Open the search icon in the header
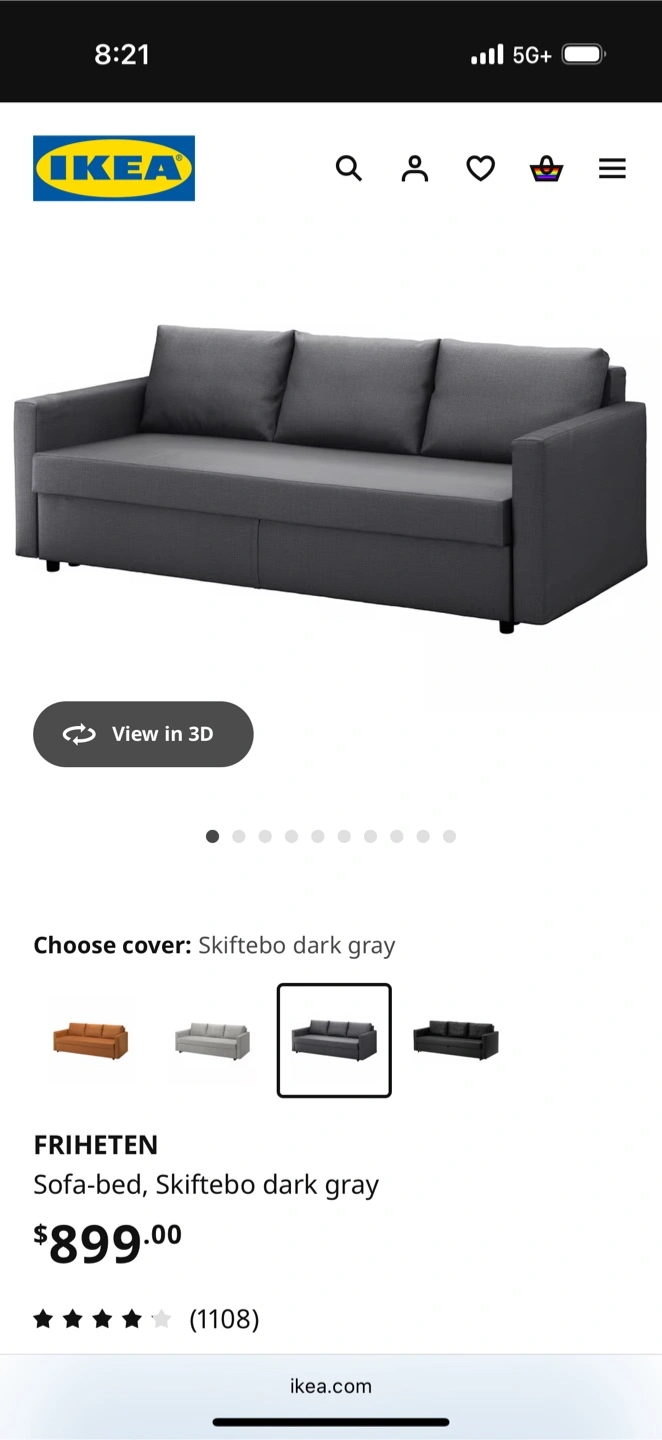The width and height of the screenshot is (662, 1440). click(x=348, y=168)
